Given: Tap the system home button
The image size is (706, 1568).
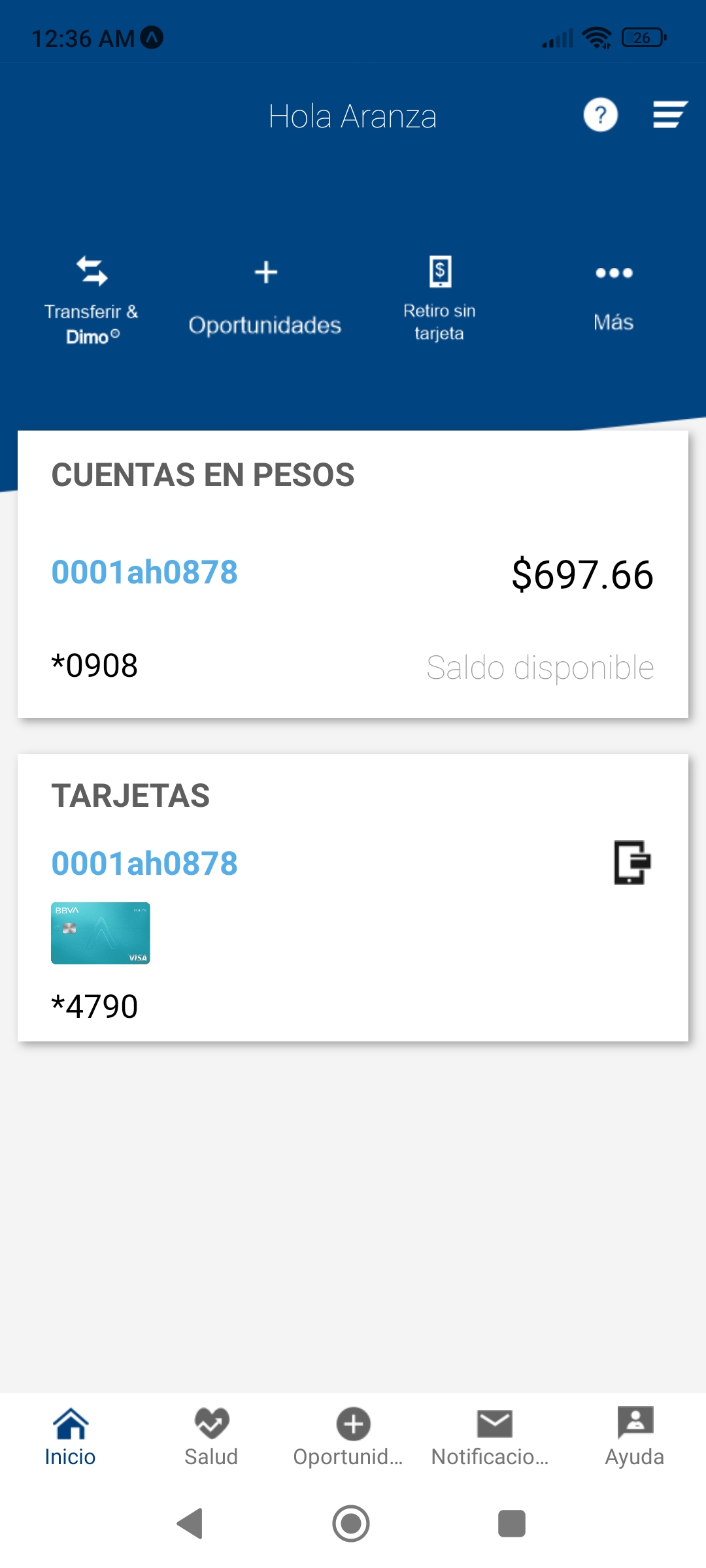Looking at the screenshot, I should 351,1524.
